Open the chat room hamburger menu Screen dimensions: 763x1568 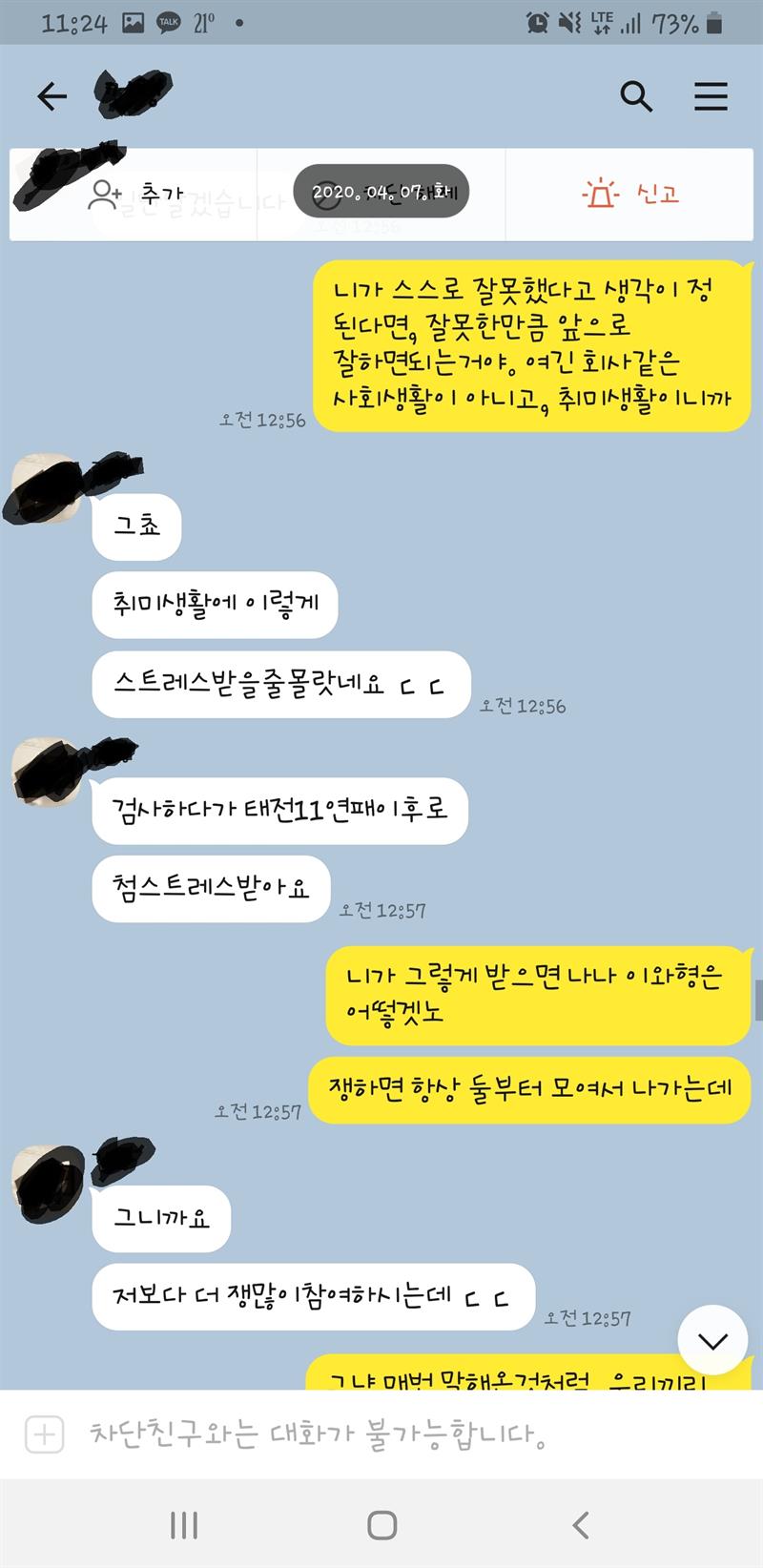pos(711,96)
